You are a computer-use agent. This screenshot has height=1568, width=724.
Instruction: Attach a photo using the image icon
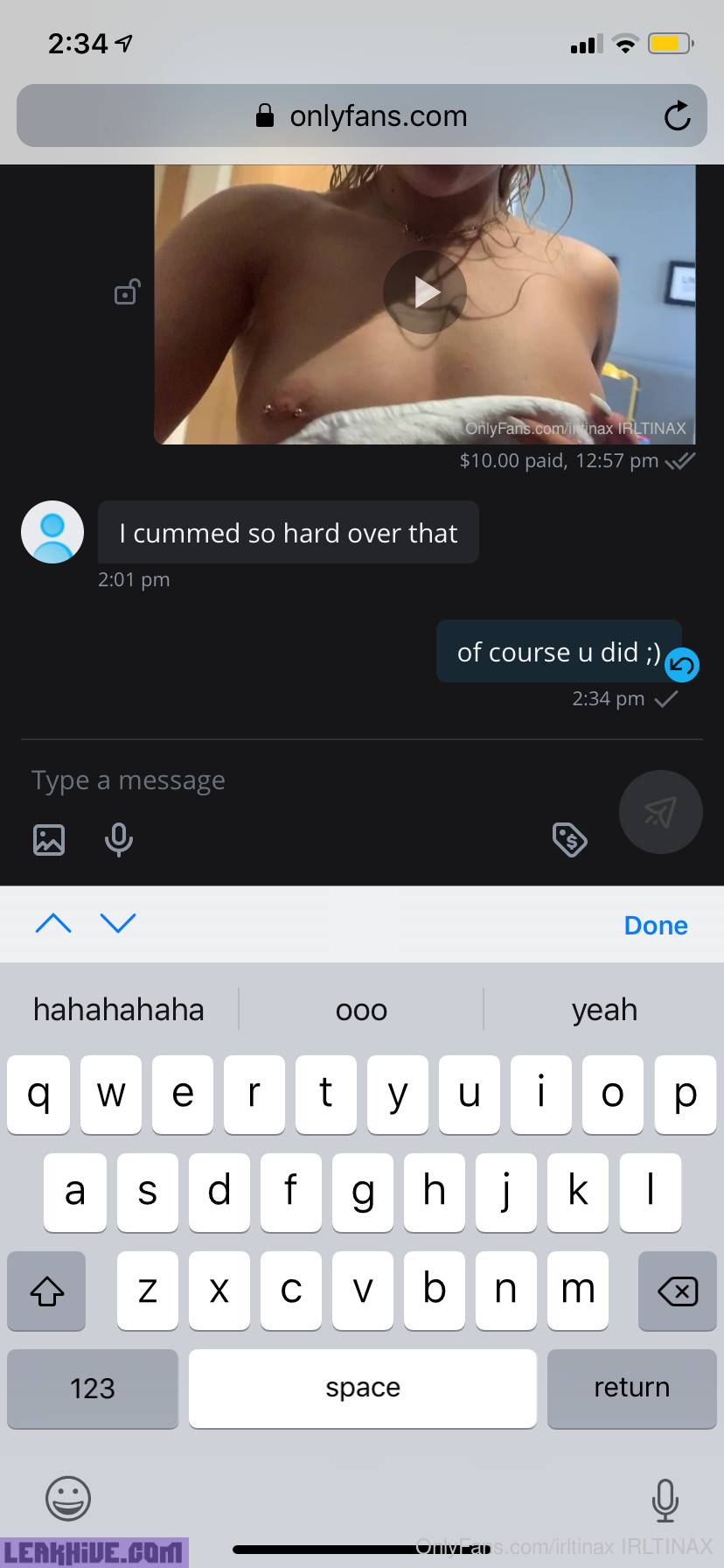pyautogui.click(x=49, y=839)
